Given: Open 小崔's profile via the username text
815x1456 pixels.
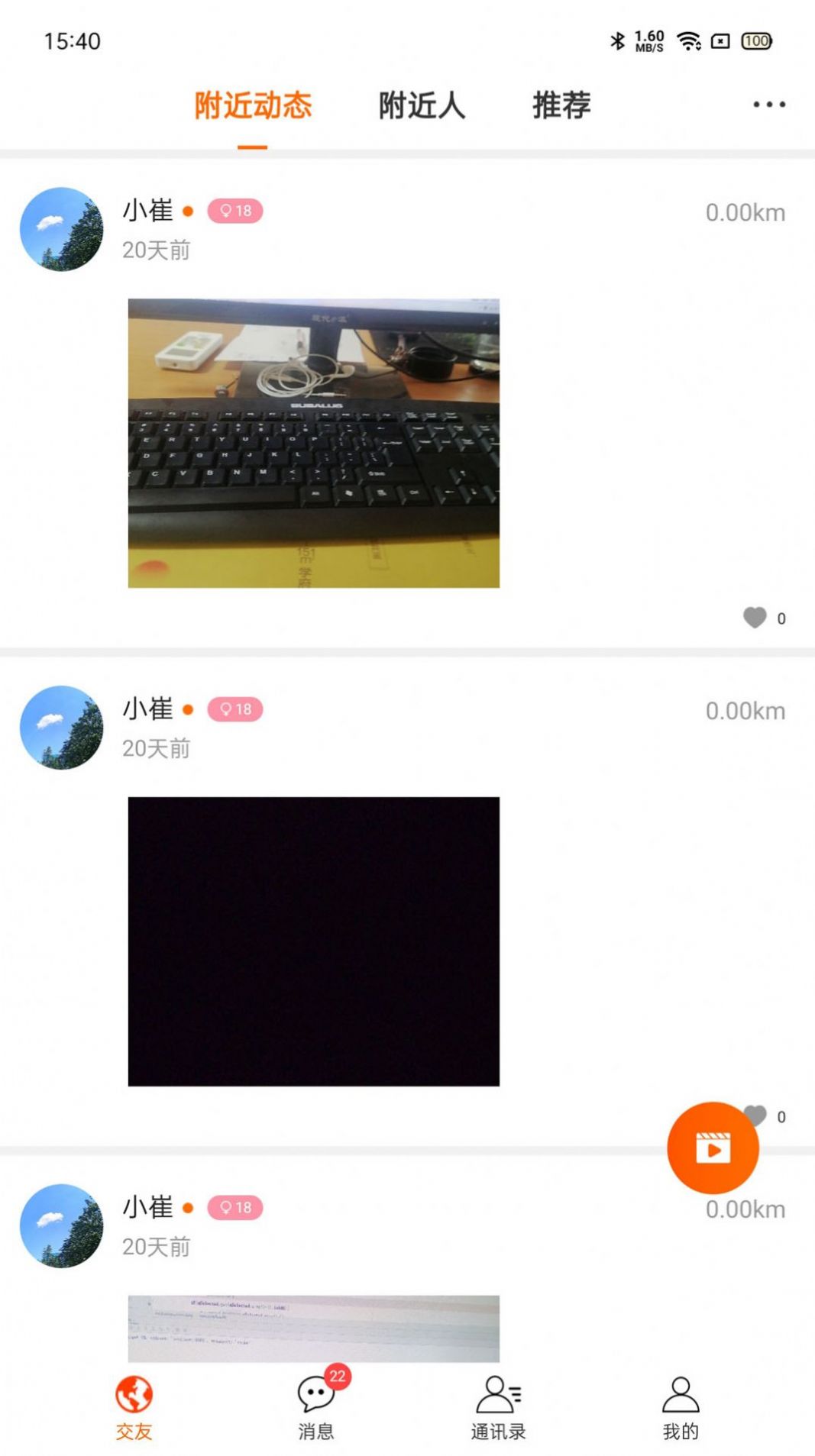Looking at the screenshot, I should point(147,210).
